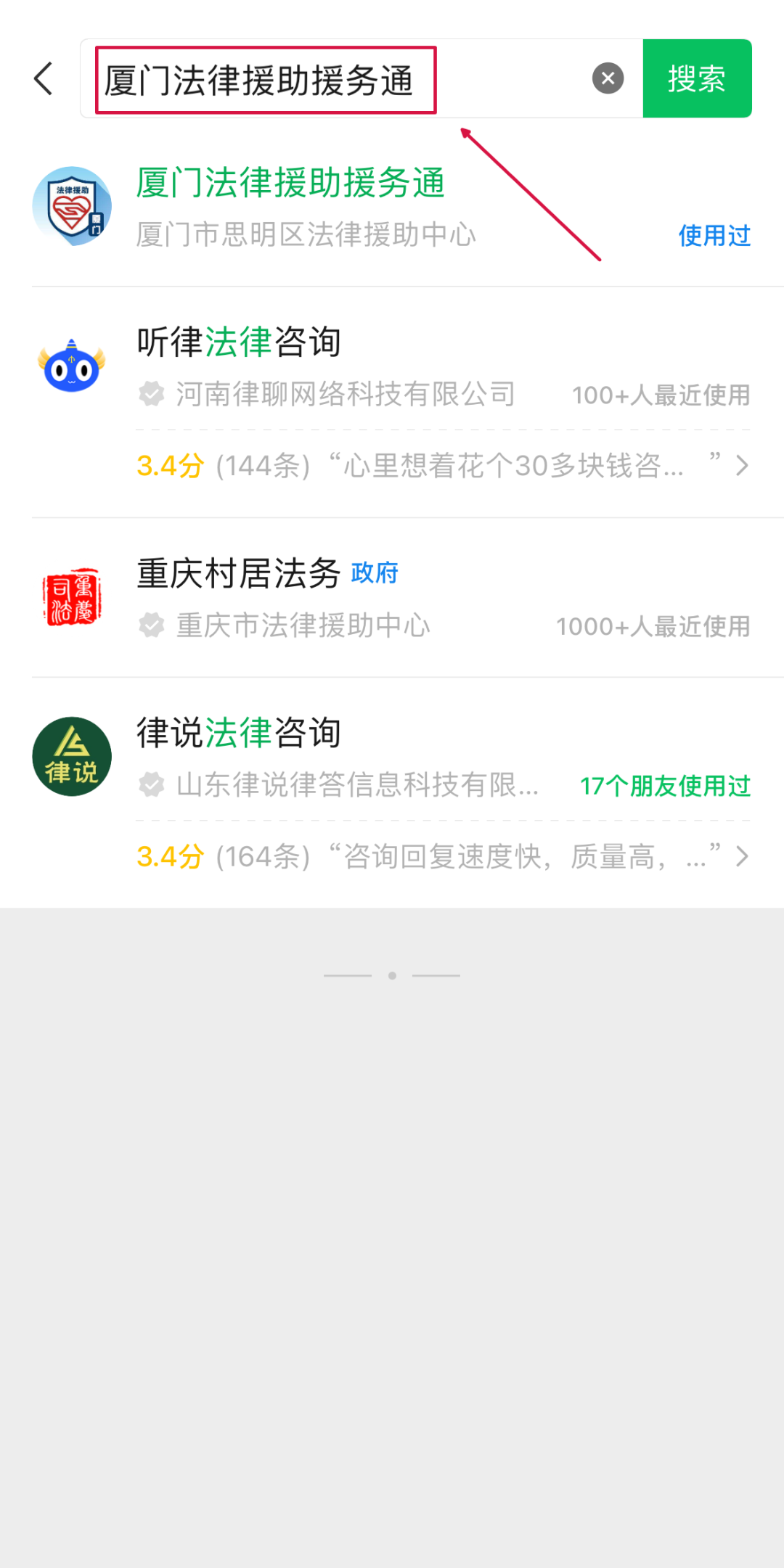Open the 重庆村居法务 result
The image size is (784, 1568).
392,598
